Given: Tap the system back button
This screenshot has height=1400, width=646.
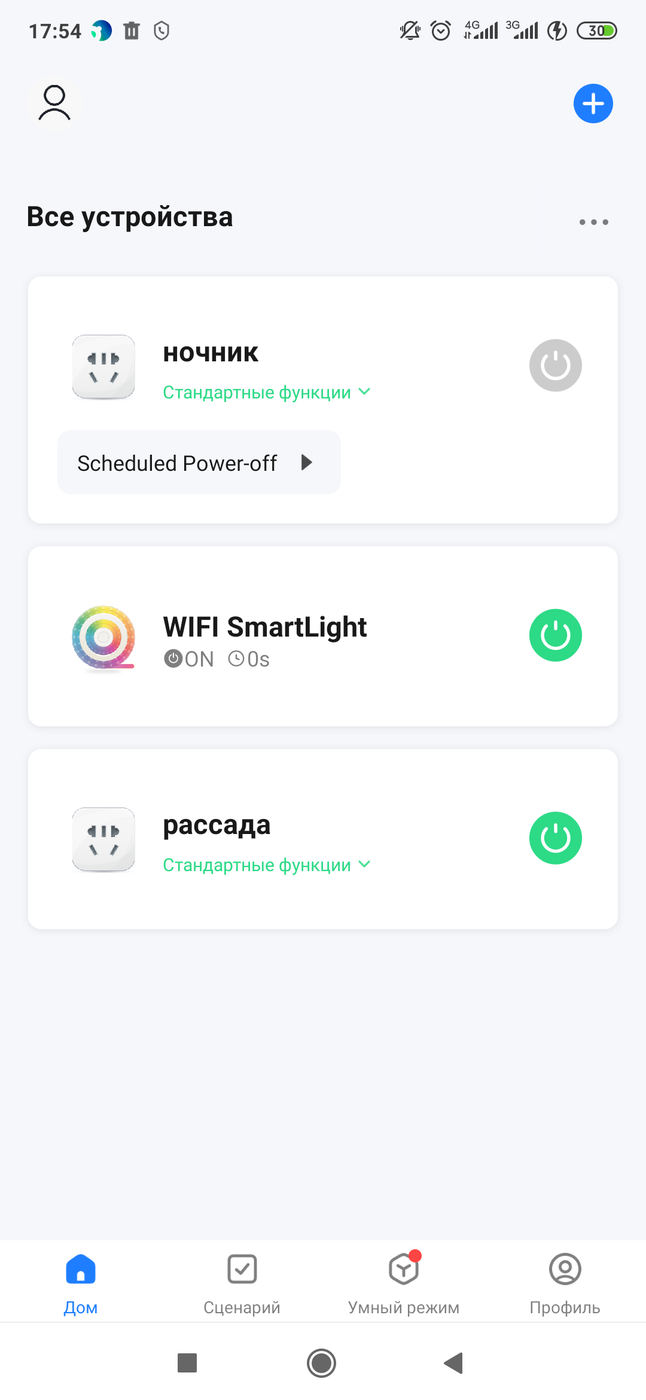Looking at the screenshot, I should (453, 1362).
